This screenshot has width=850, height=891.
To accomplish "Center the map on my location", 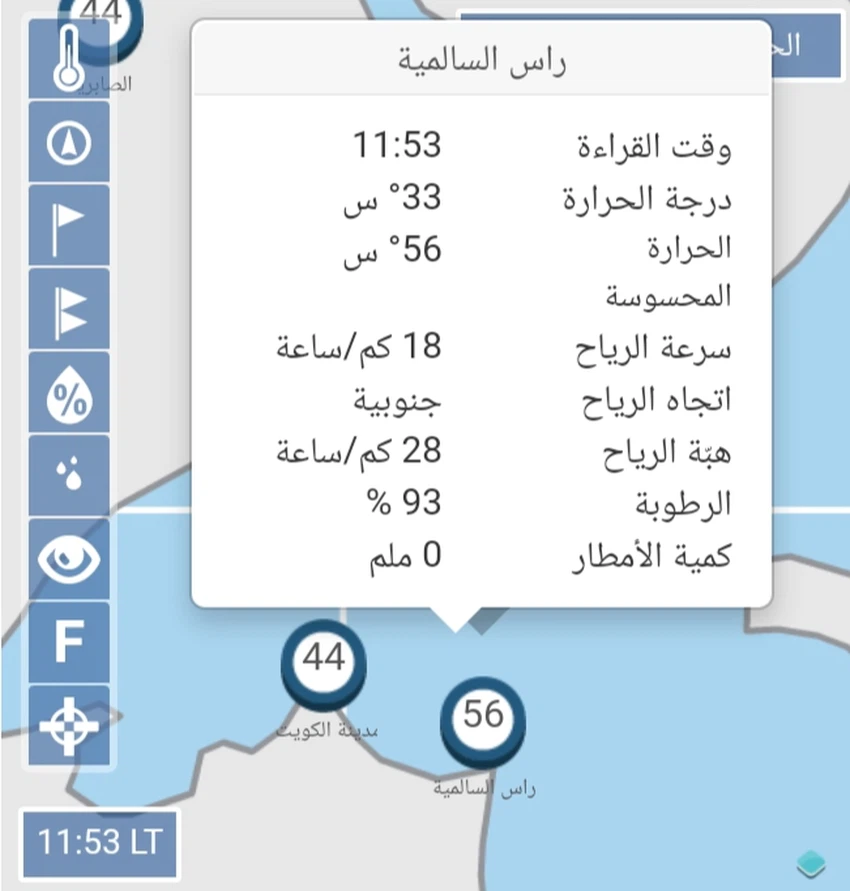I will (68, 727).
